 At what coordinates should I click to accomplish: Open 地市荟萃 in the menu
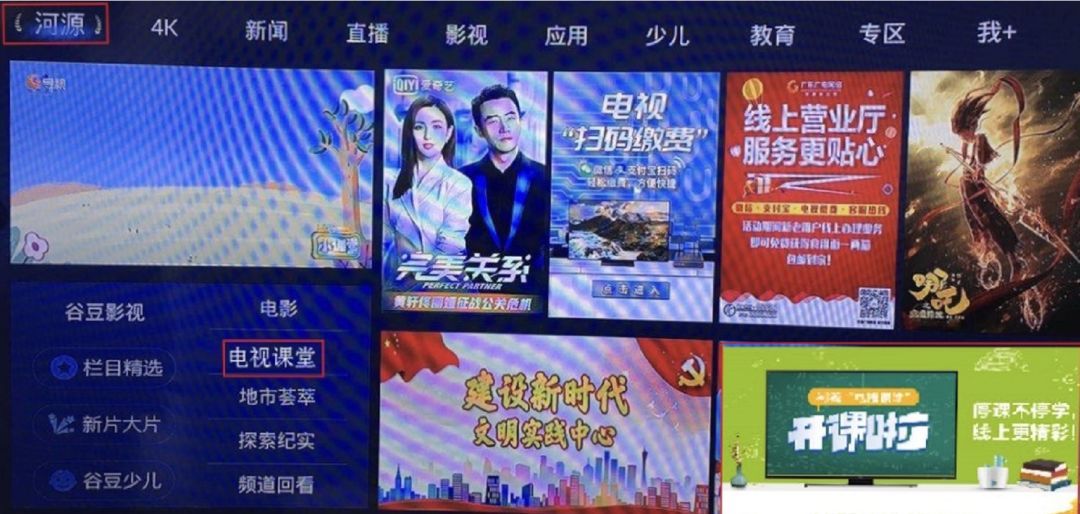(277, 397)
